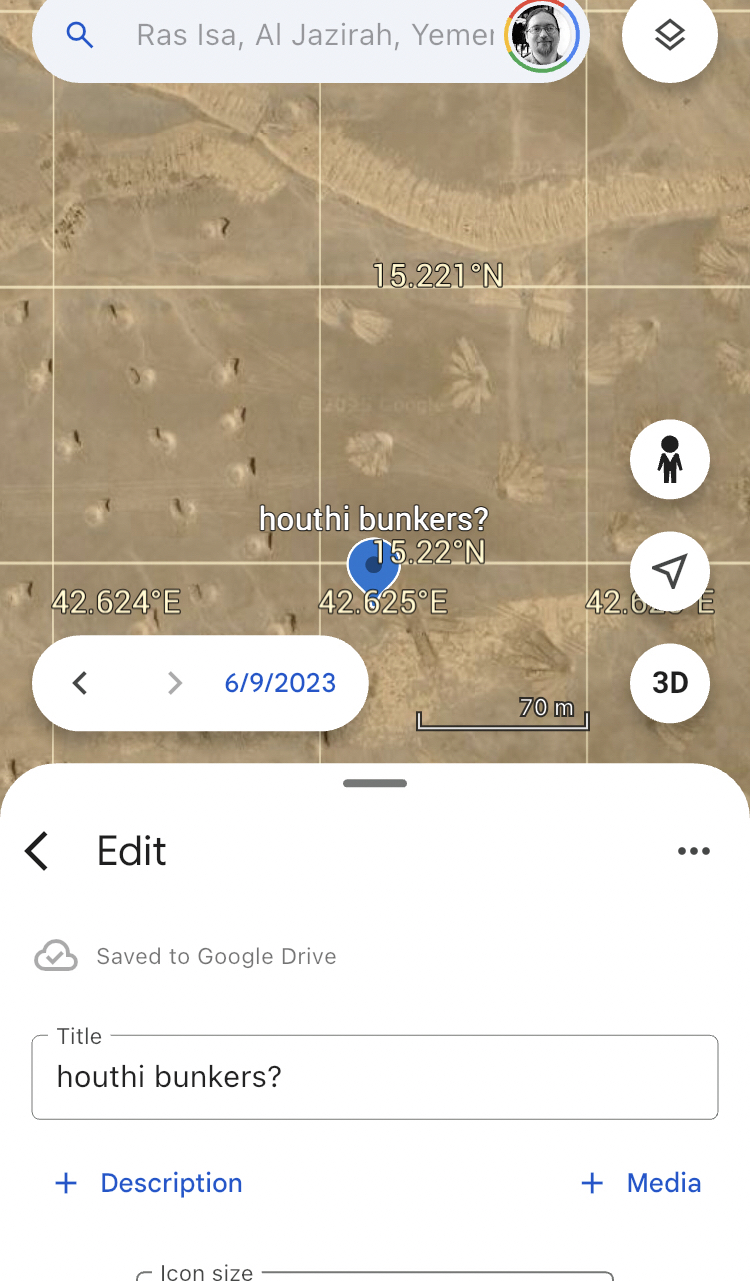
Task: Open the Edit panel overflow menu
Action: click(x=693, y=851)
